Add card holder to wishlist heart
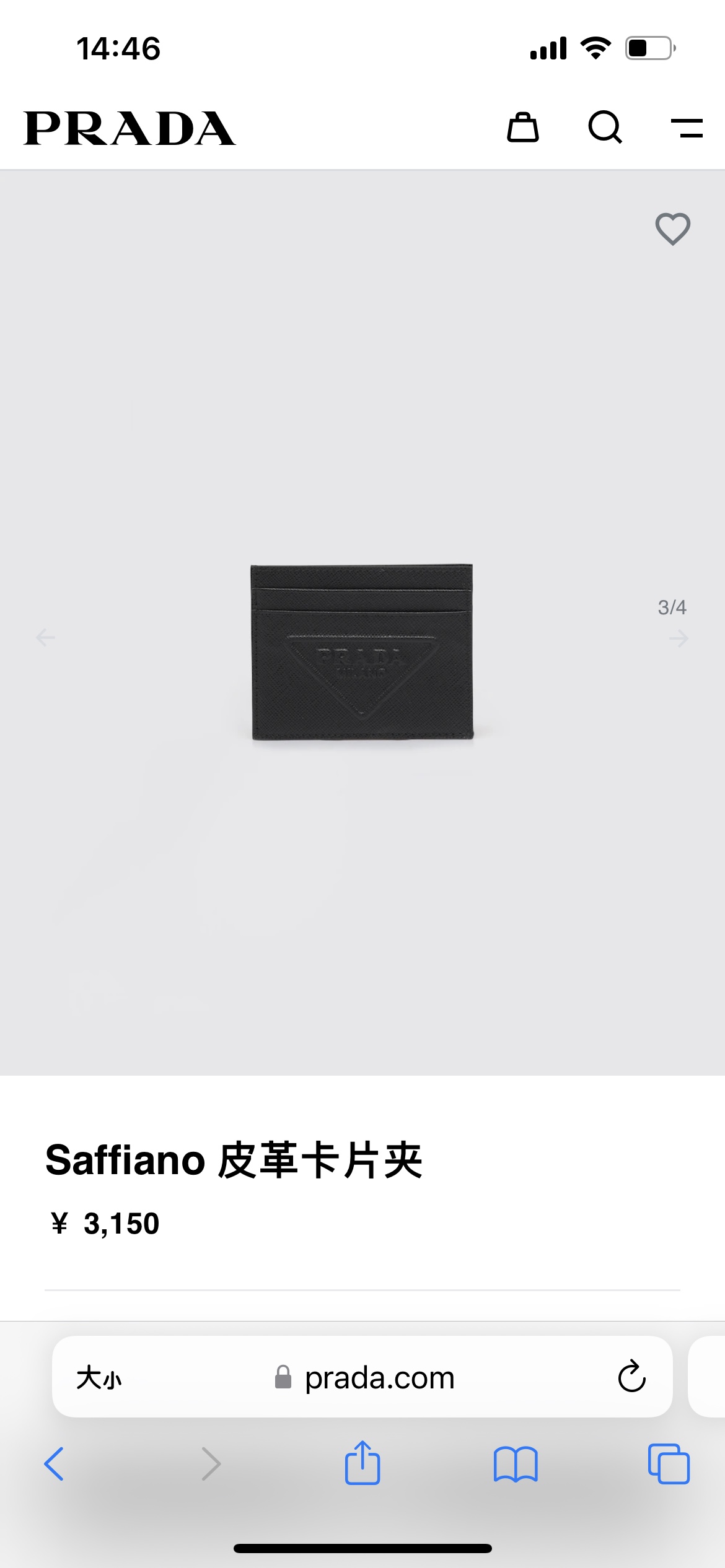Image resolution: width=725 pixels, height=1568 pixels. click(x=672, y=229)
